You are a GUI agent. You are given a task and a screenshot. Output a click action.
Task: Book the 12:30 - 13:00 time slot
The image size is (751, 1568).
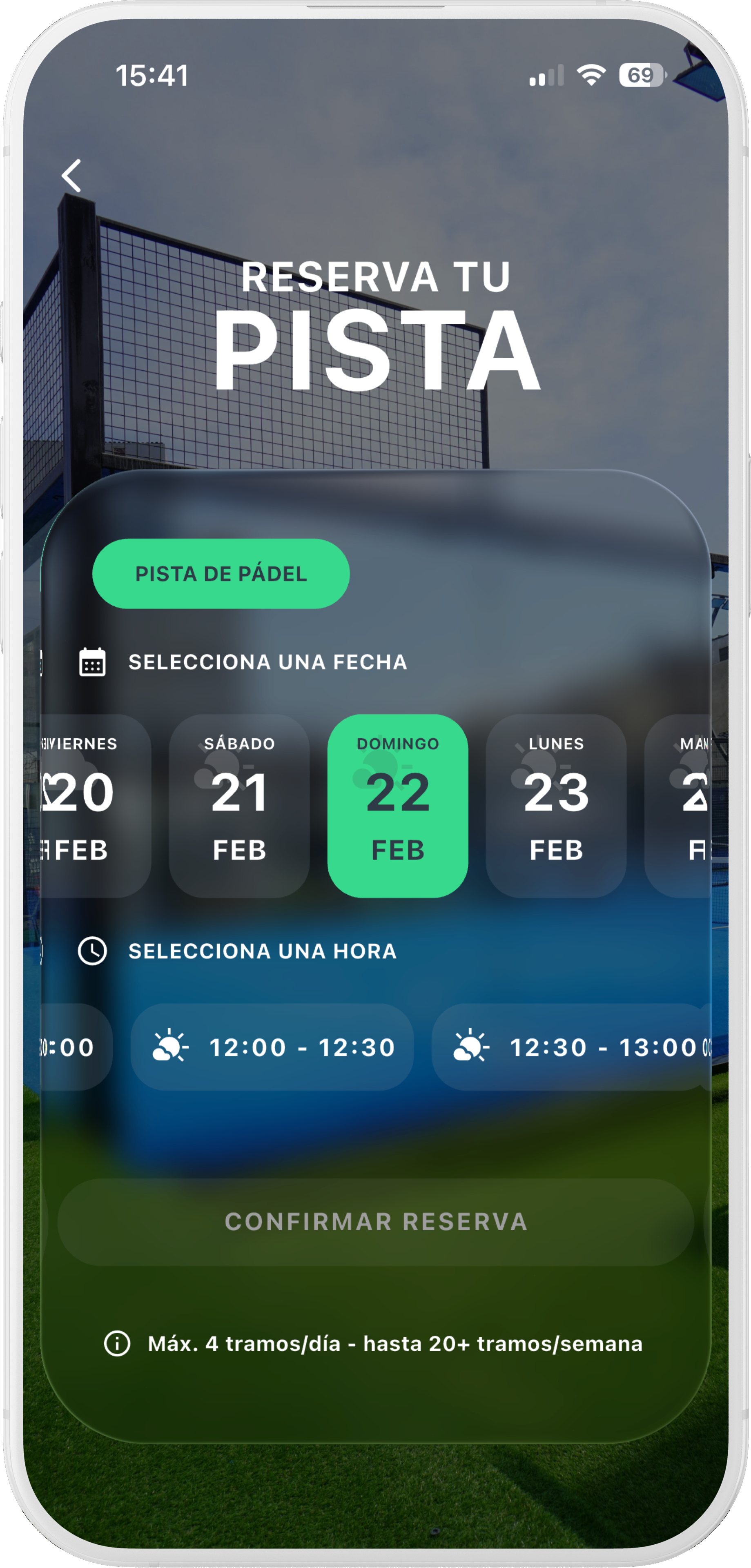click(571, 1047)
